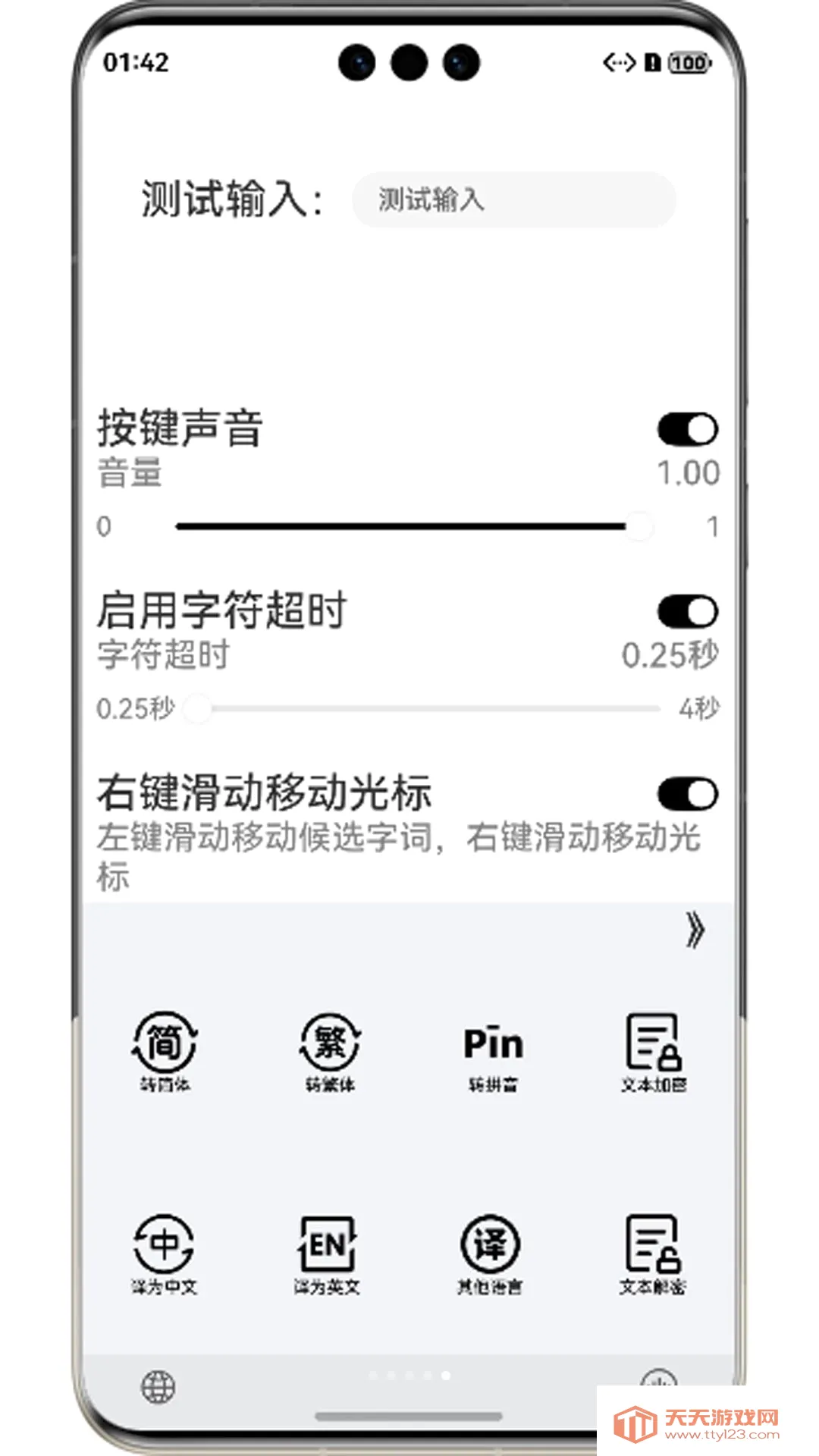Tap the double-chevron to collapse the panel
The width and height of the screenshot is (819, 1456).
click(x=695, y=930)
